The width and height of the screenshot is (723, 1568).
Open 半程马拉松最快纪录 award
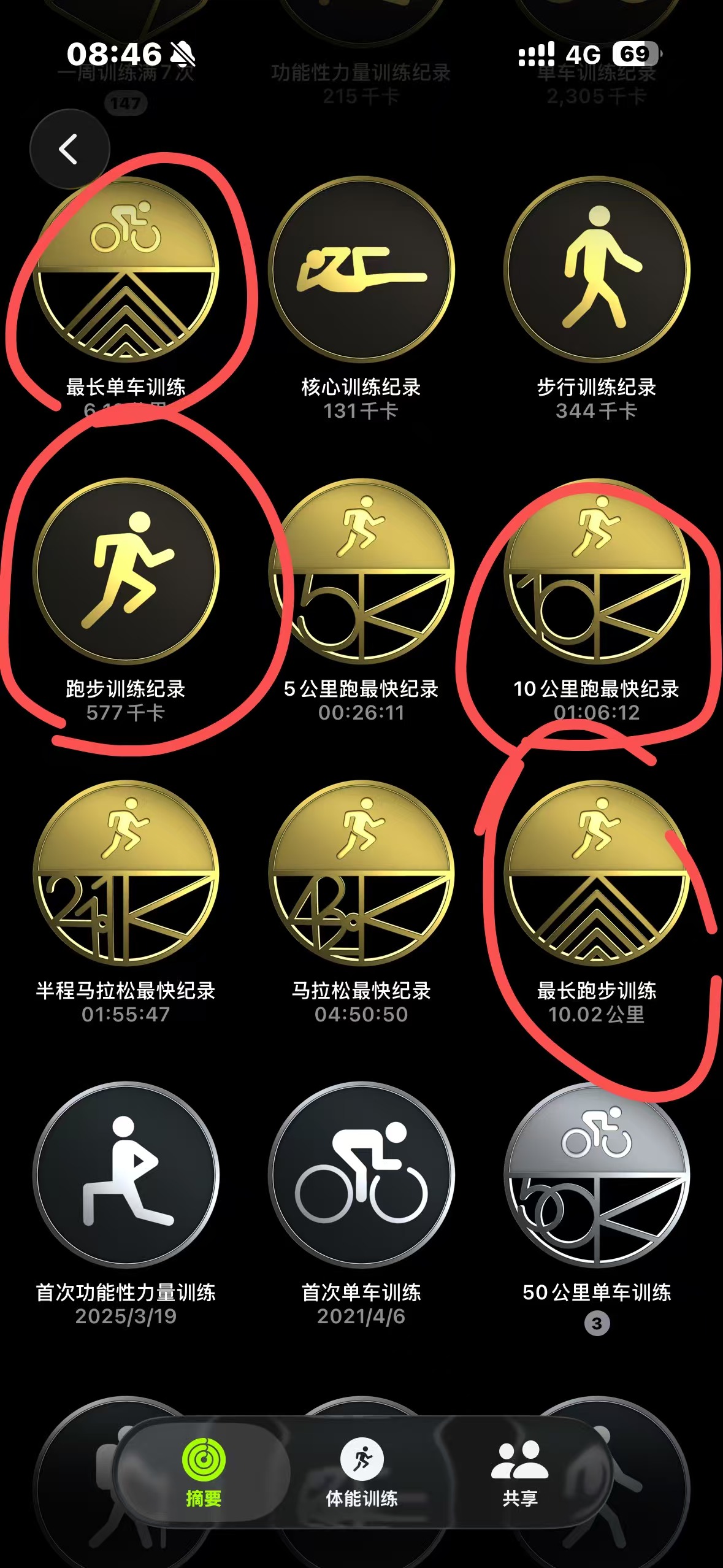pos(126,873)
